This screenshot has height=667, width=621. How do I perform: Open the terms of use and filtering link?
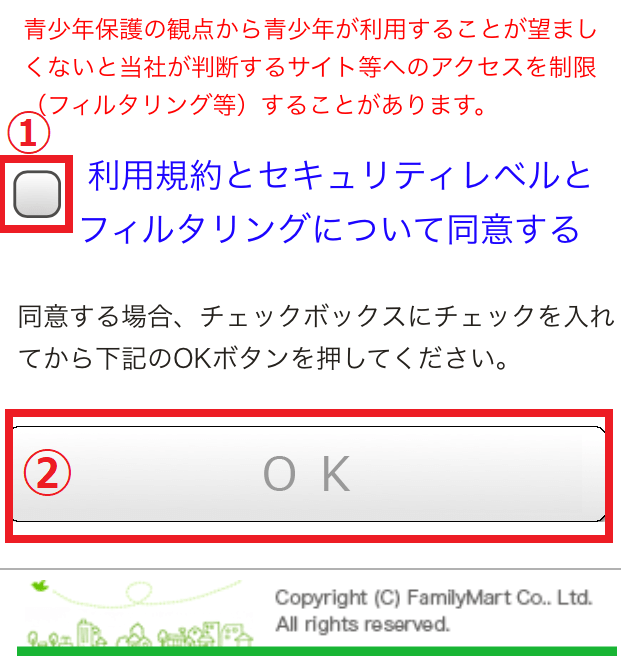pos(337,202)
